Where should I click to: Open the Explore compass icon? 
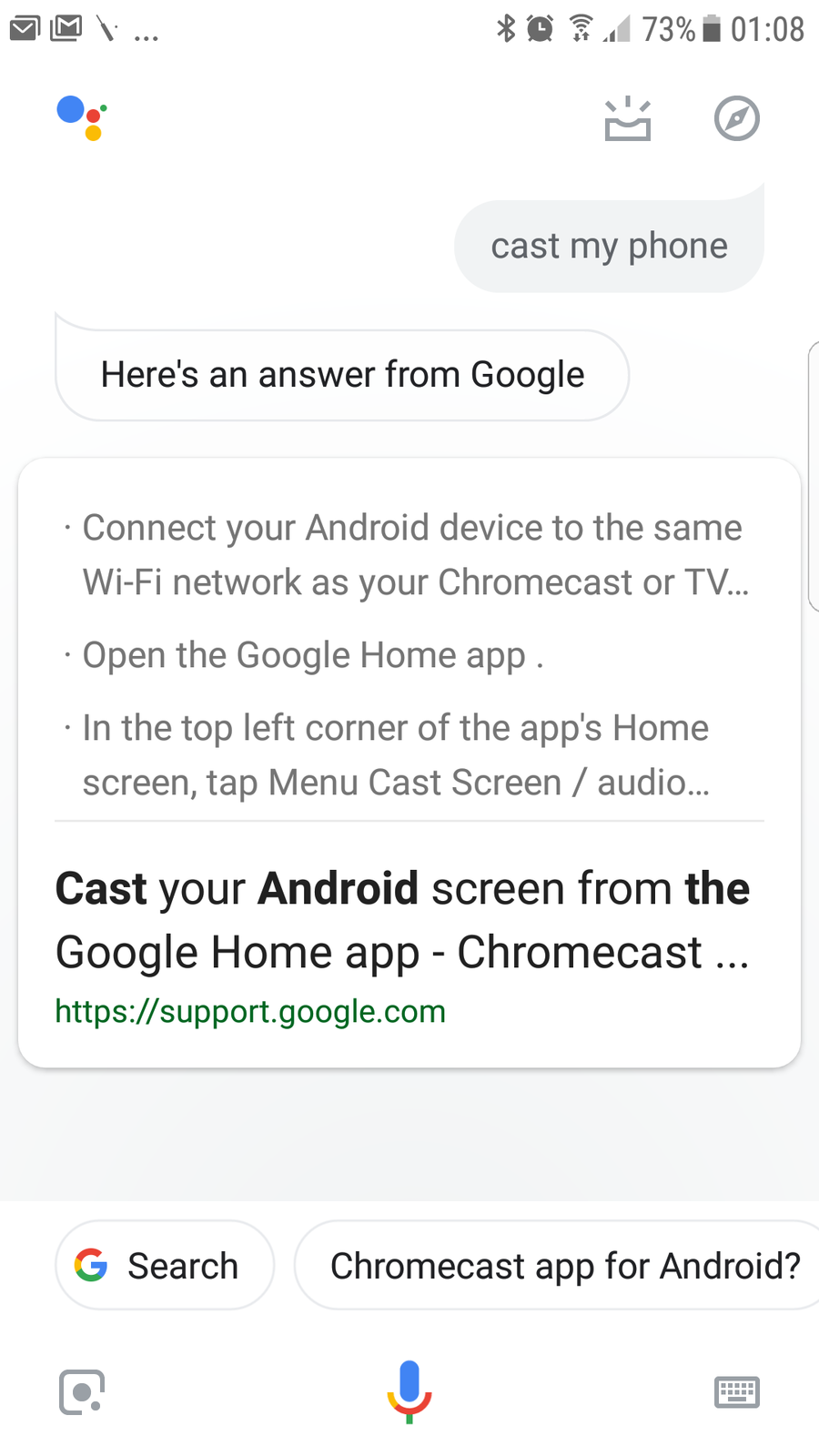pos(736,118)
